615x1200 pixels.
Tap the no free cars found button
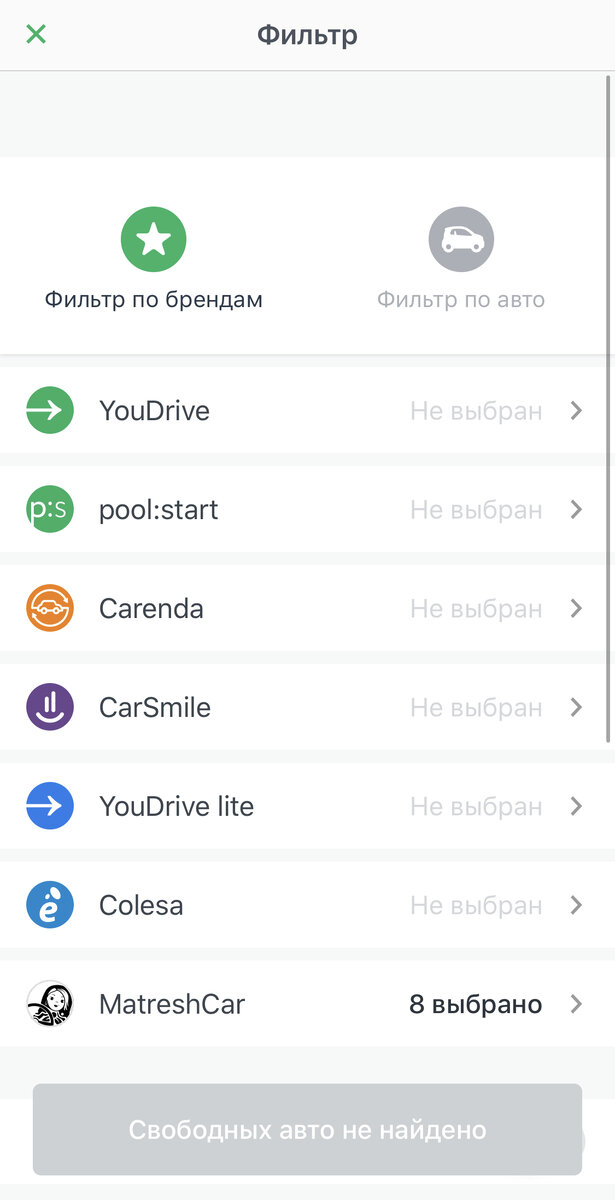pyautogui.click(x=307, y=1130)
